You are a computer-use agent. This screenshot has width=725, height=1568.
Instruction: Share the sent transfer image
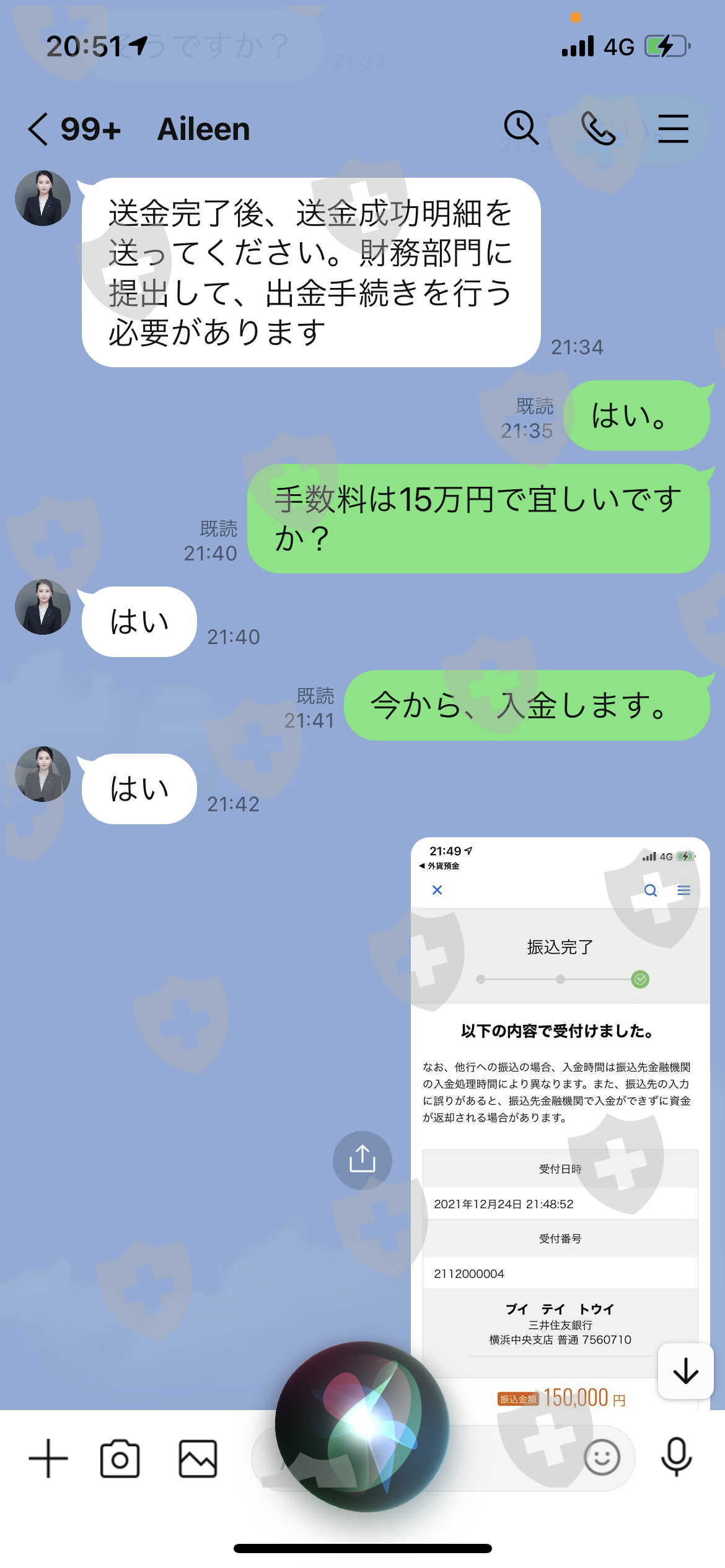click(362, 1160)
